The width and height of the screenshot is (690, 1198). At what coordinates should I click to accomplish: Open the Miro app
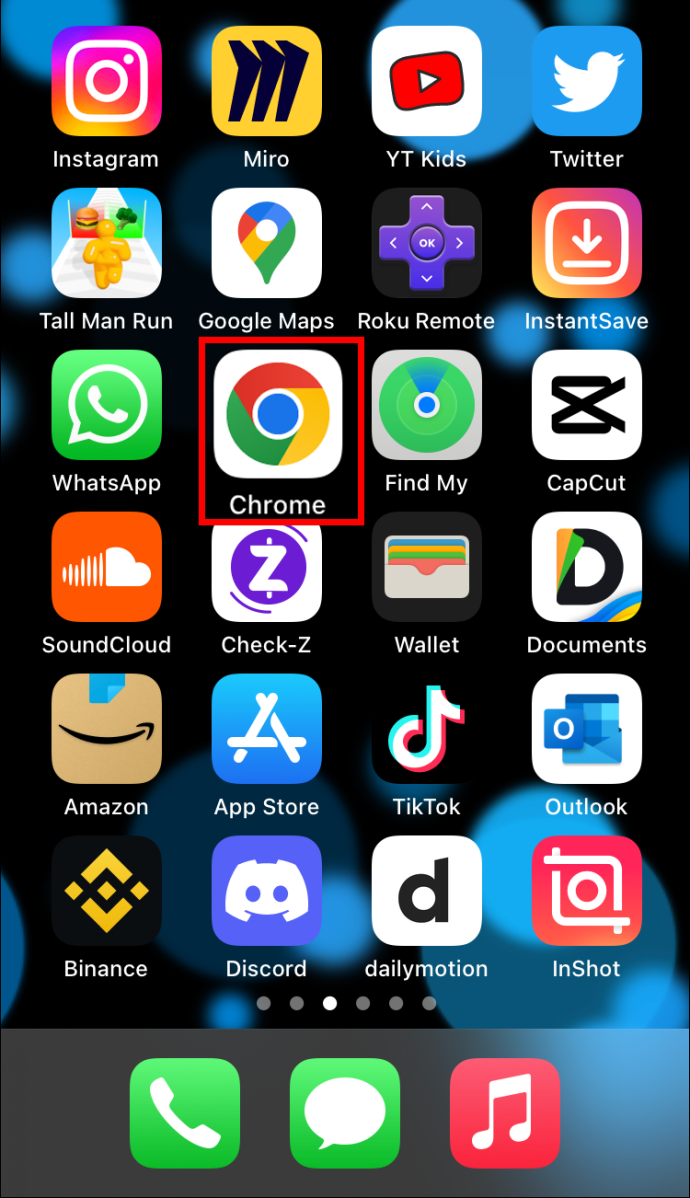pos(266,81)
